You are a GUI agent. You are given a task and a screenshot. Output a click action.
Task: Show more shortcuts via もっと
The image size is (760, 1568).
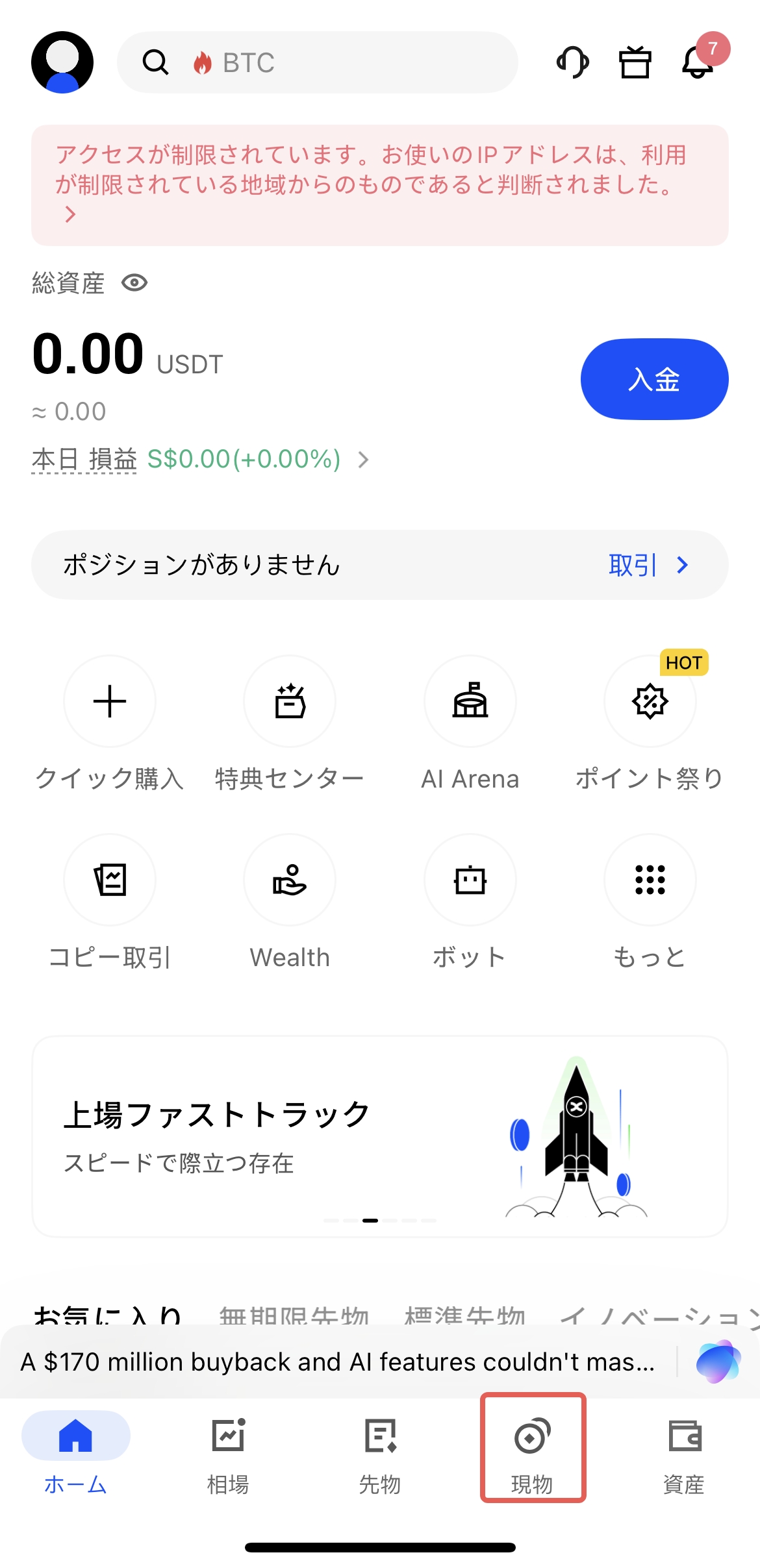650,880
